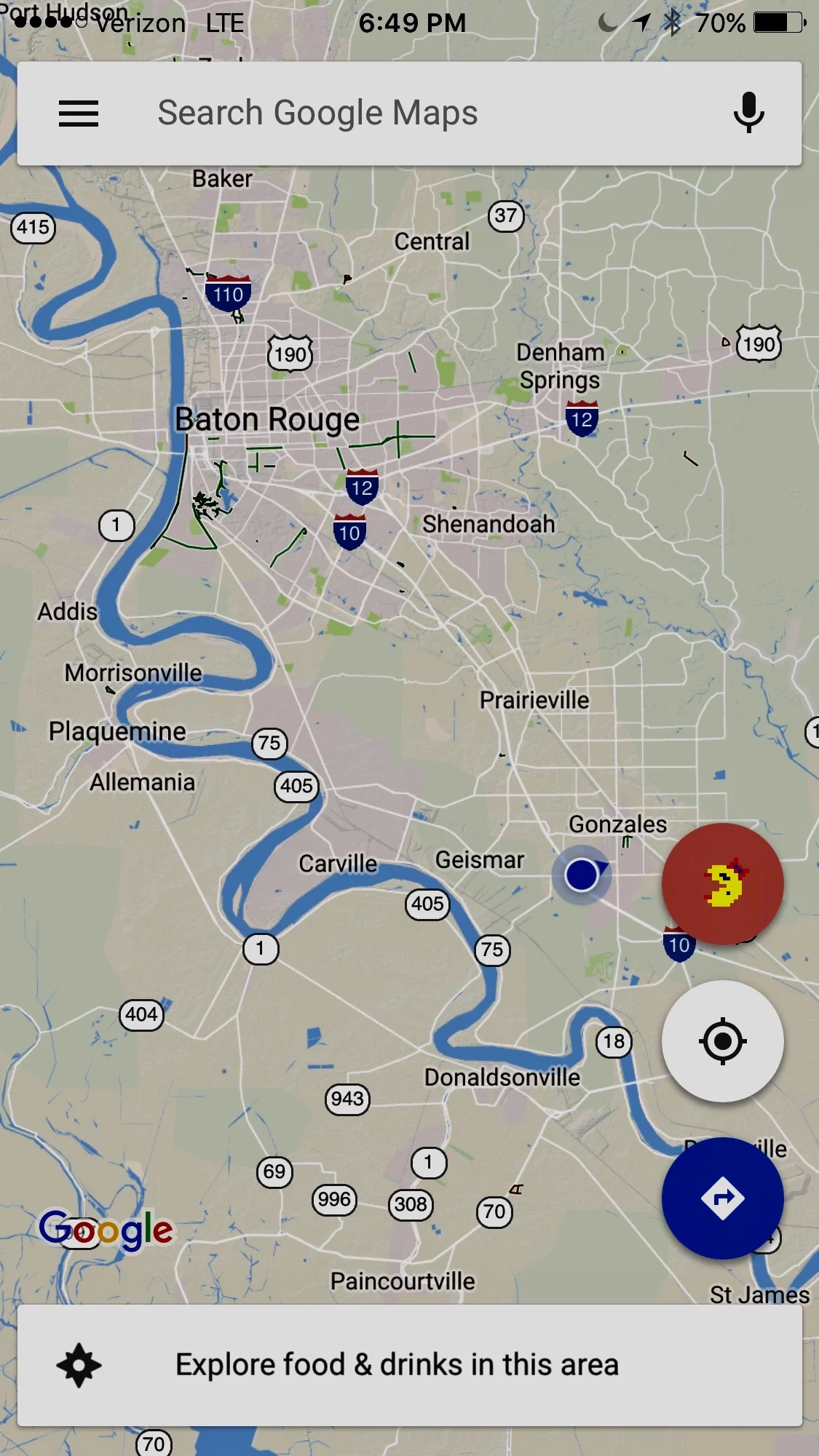819x1456 pixels.
Task: Open the hamburger menu drawer
Action: coord(79,114)
